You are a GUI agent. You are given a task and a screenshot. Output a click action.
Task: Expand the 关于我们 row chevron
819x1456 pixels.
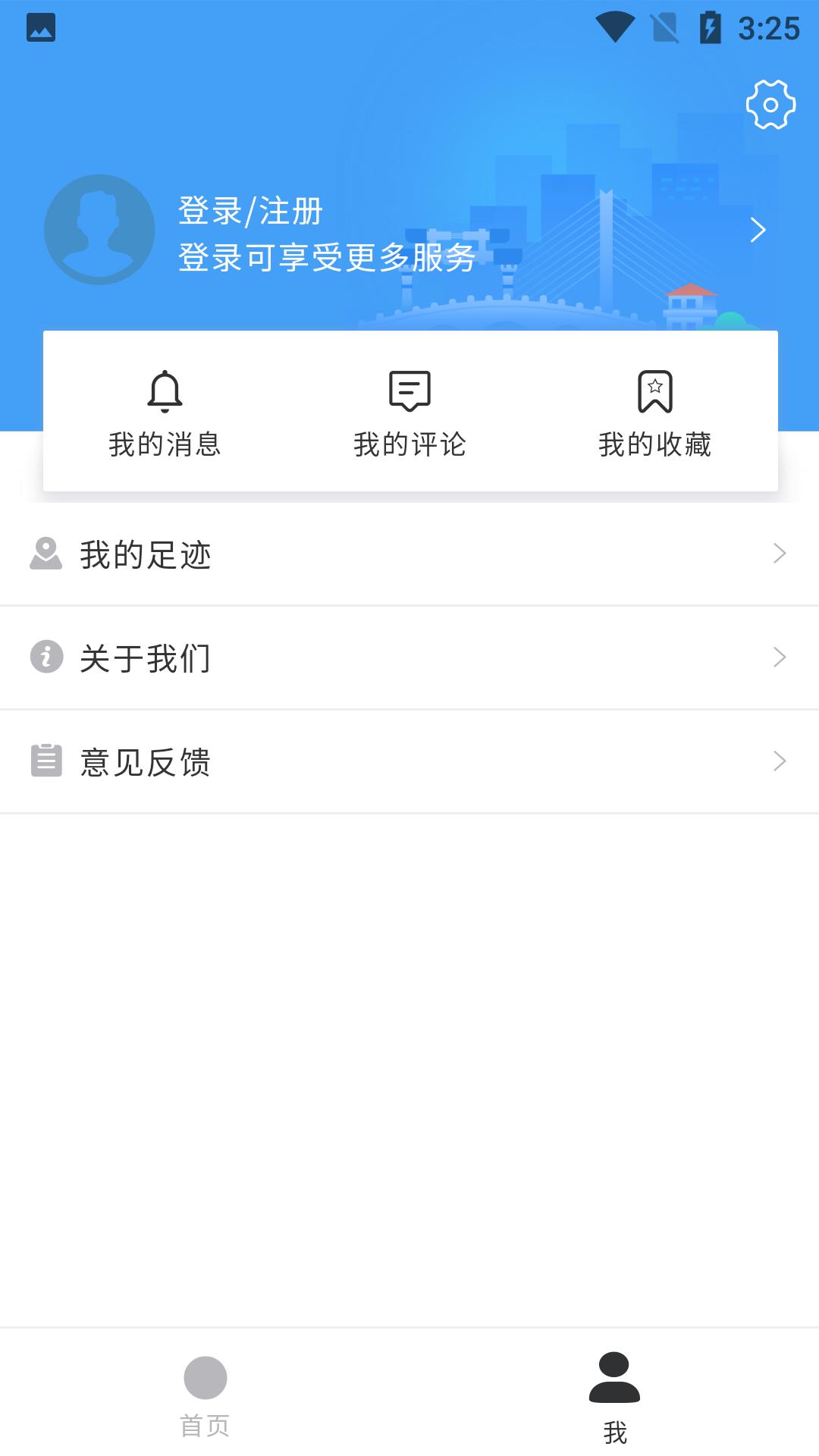click(x=778, y=658)
